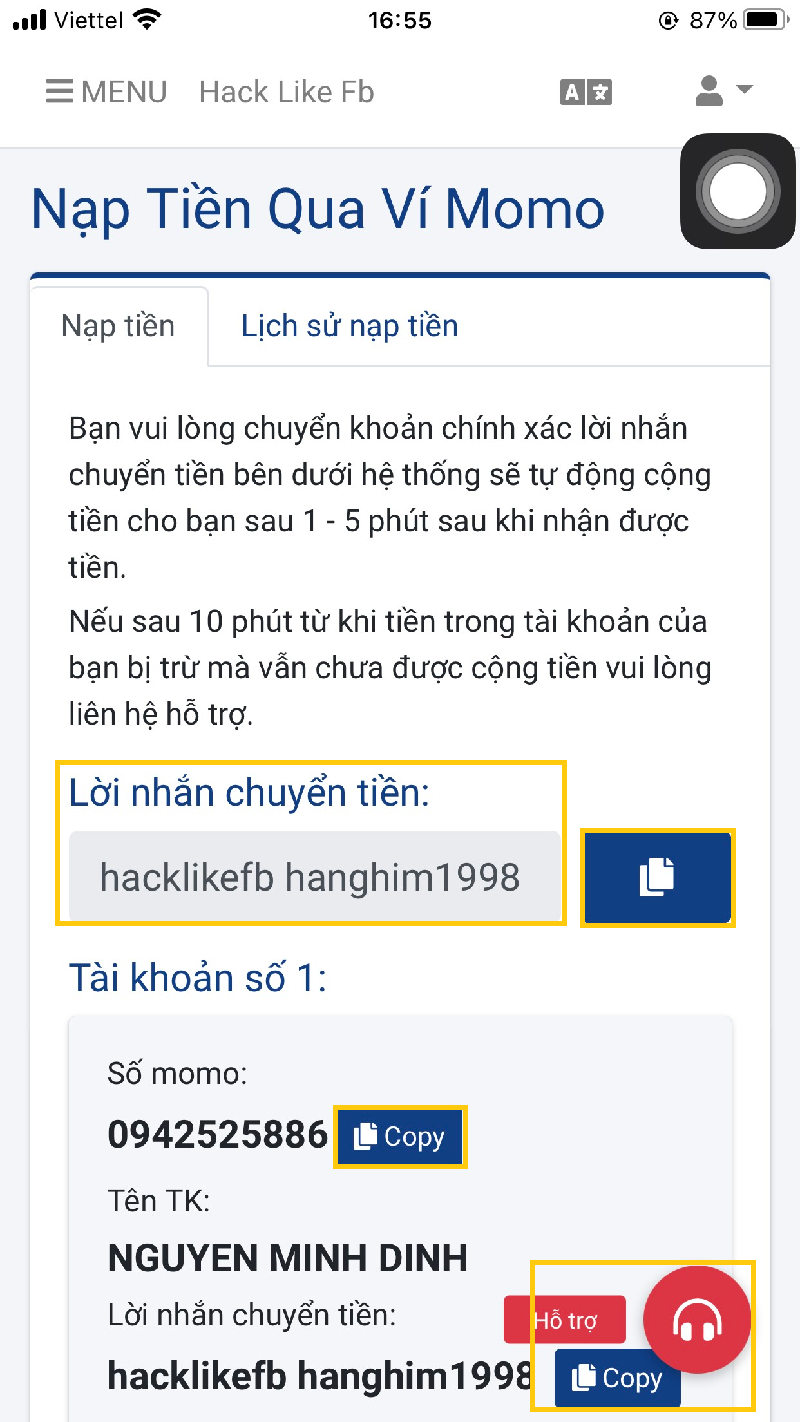Switch to the Lịch sử nạp tiền tab

coord(349,326)
